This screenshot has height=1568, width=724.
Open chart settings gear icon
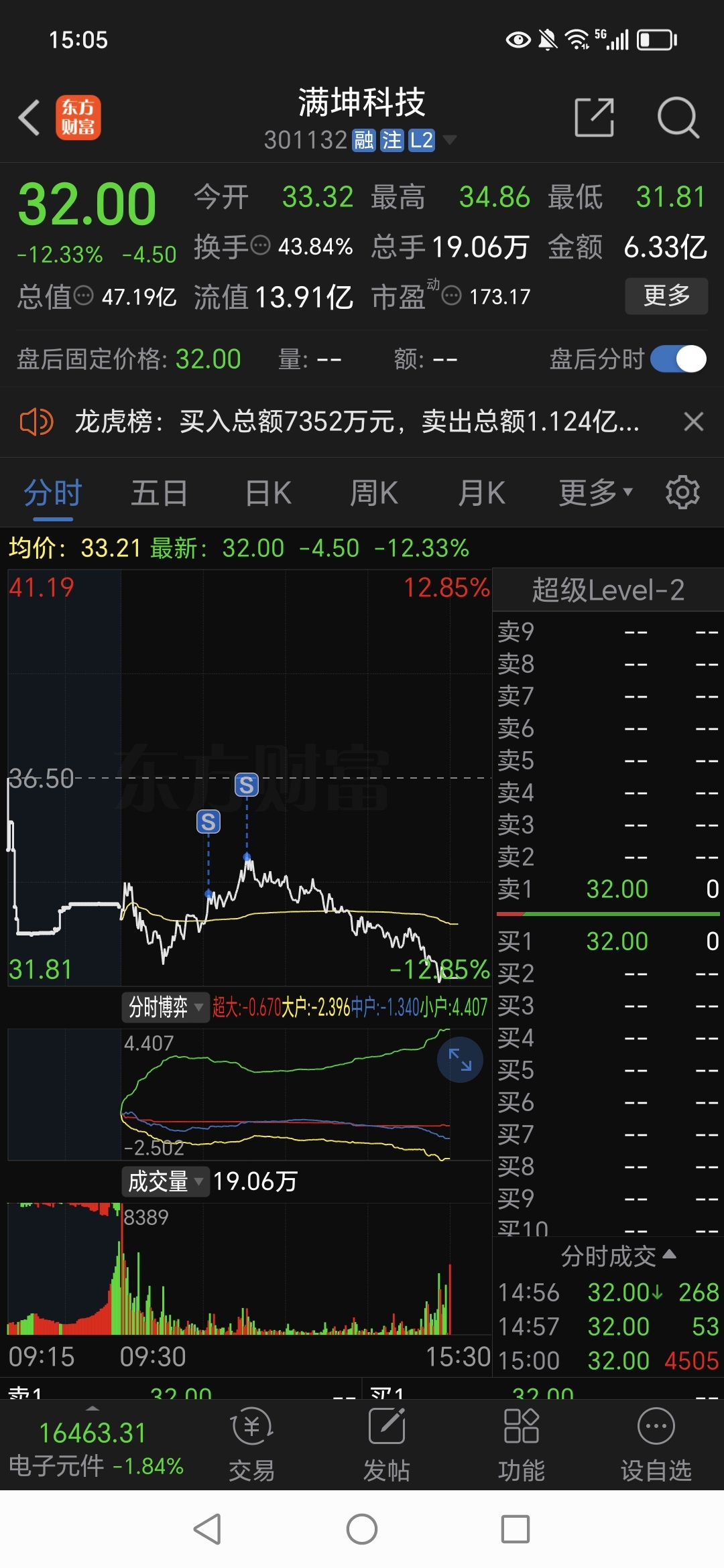pyautogui.click(x=682, y=493)
